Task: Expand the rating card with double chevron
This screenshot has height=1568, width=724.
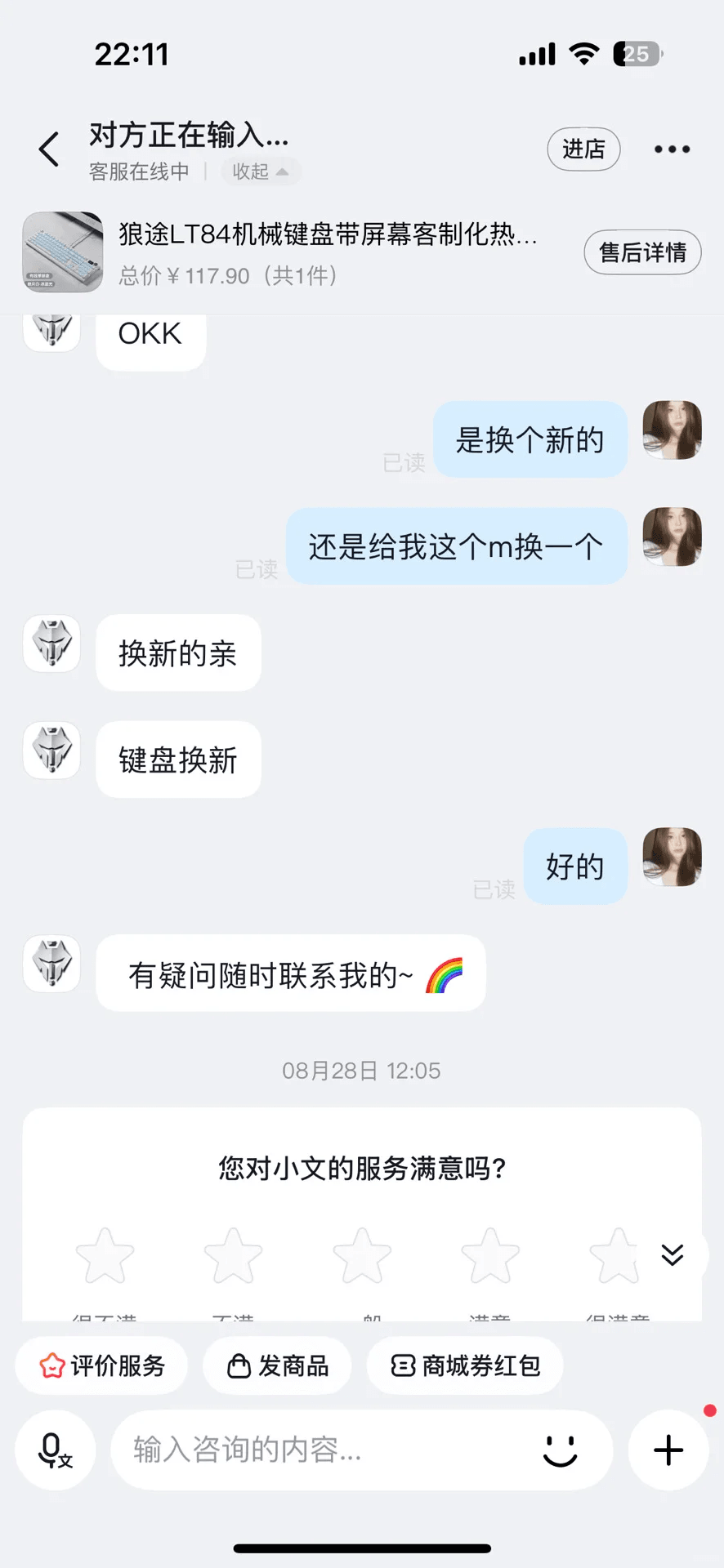Action: click(x=673, y=1254)
